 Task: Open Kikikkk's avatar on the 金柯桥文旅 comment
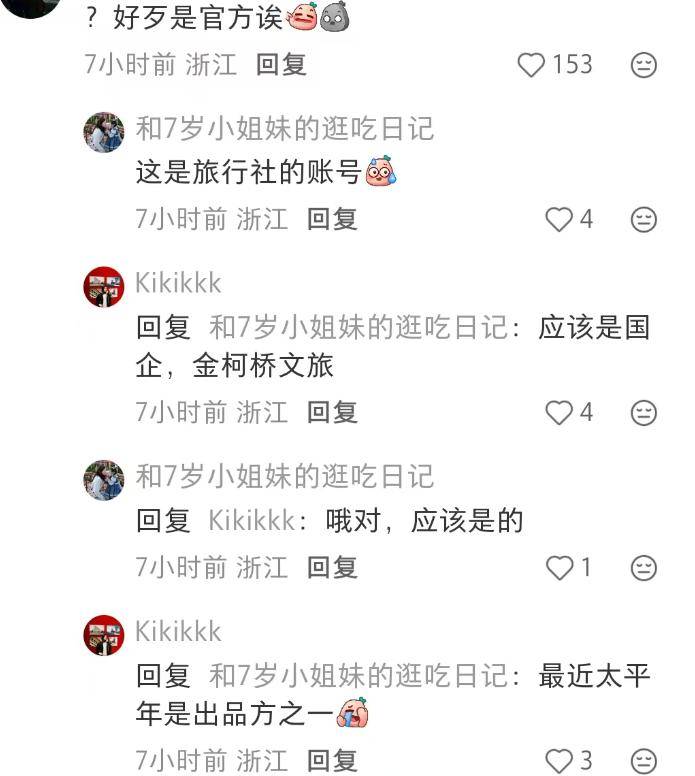pos(103,287)
